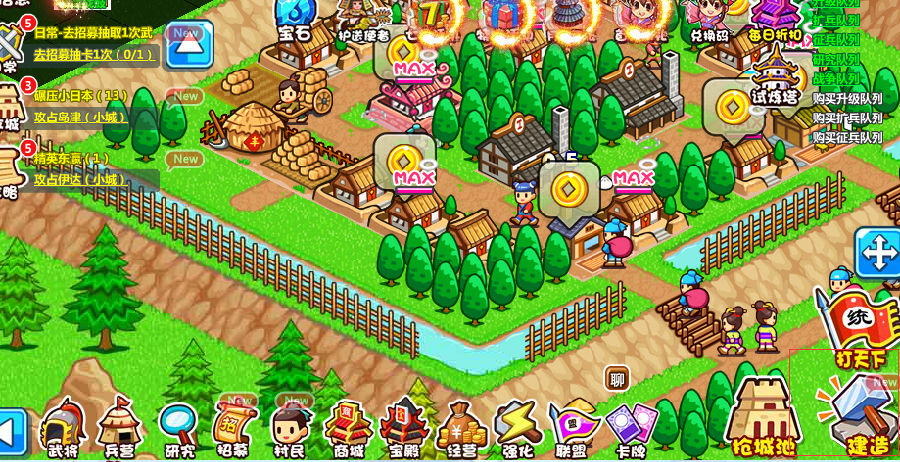This screenshot has height=462, width=900.
Task: Open the 联盟 alliance menu
Action: point(574,428)
